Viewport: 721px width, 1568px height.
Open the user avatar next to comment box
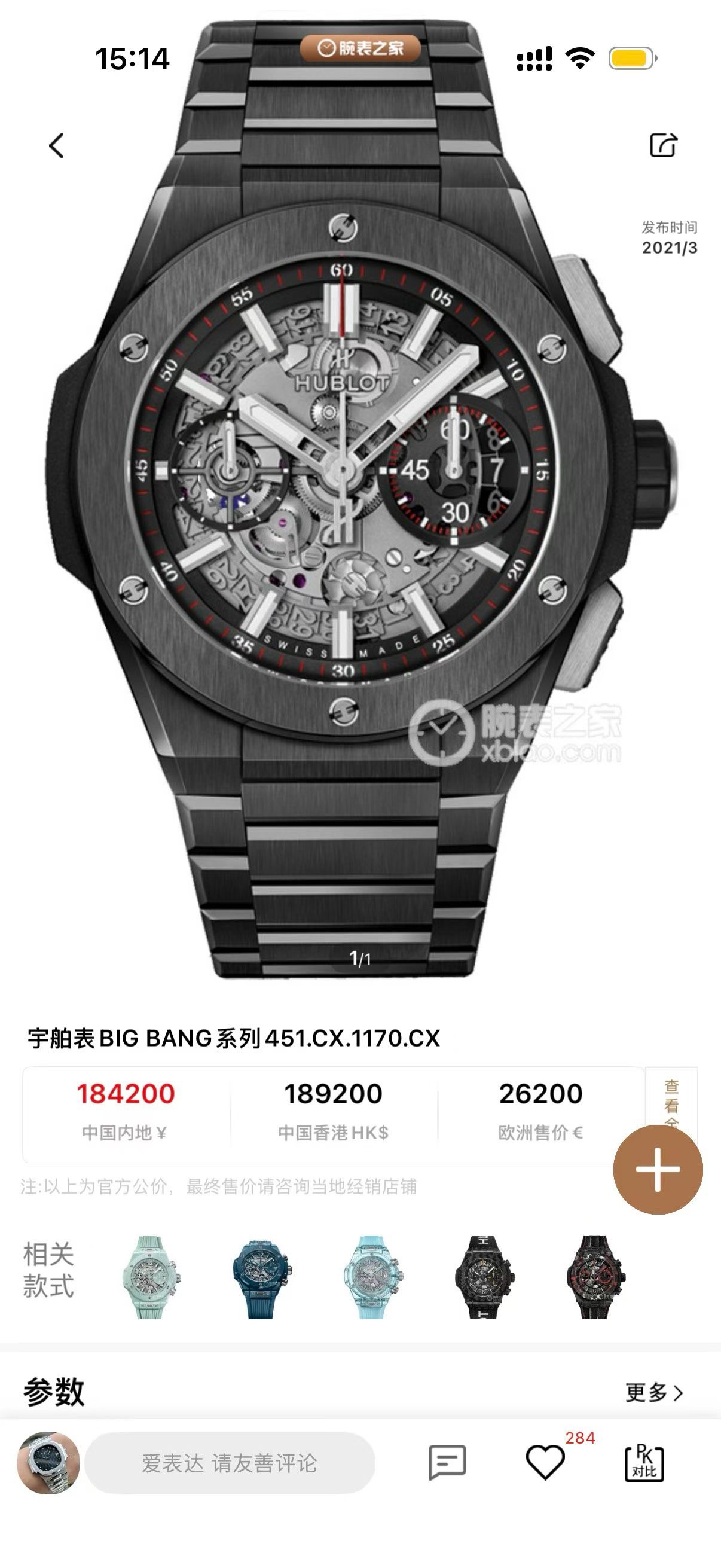pyautogui.click(x=48, y=1462)
